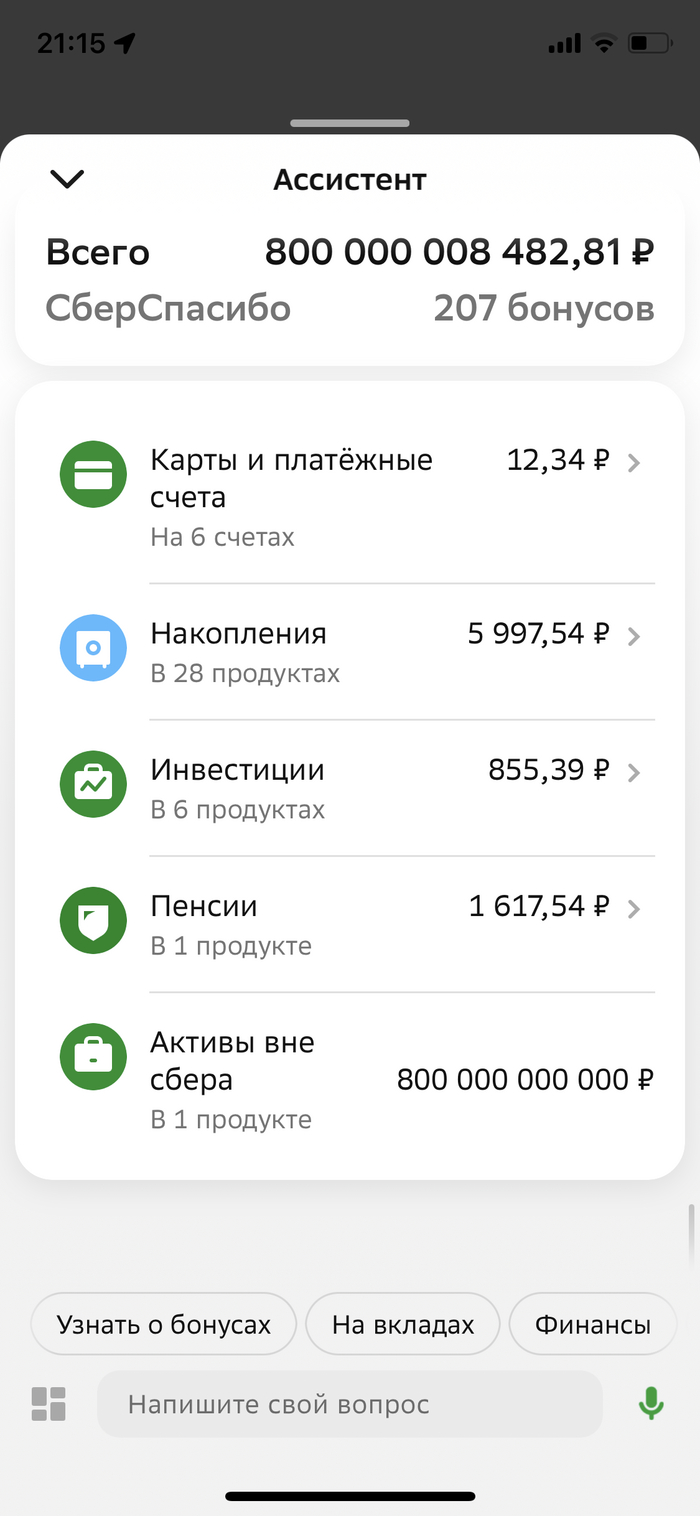Viewport: 700px width, 1516px height.
Task: Tap the Узнать о бонусах chip
Action: pyautogui.click(x=164, y=1325)
